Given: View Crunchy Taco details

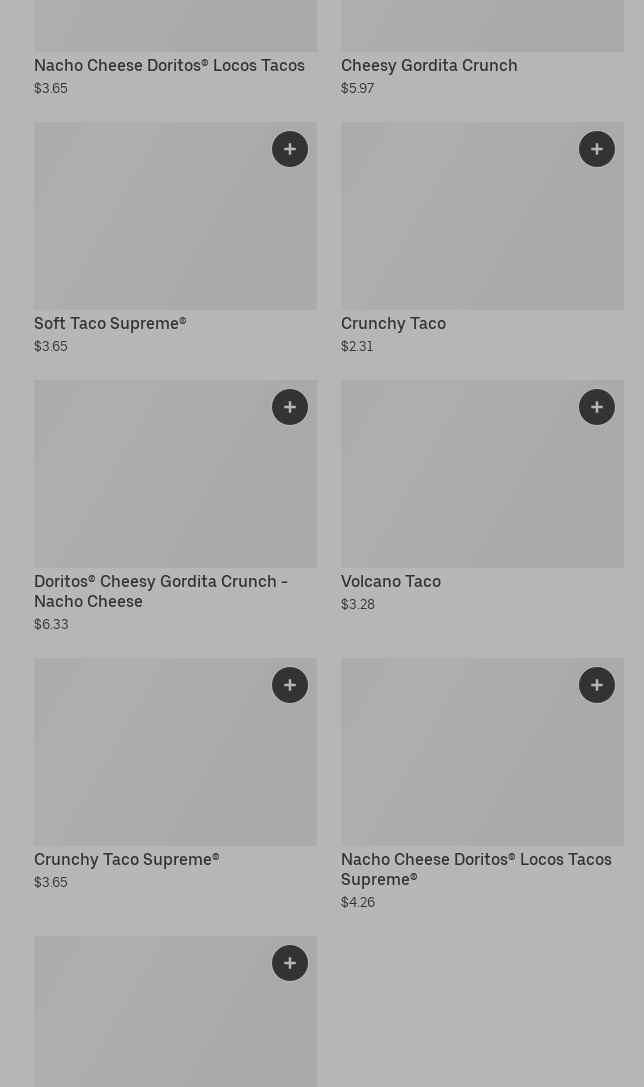Looking at the screenshot, I should (x=393, y=323).
